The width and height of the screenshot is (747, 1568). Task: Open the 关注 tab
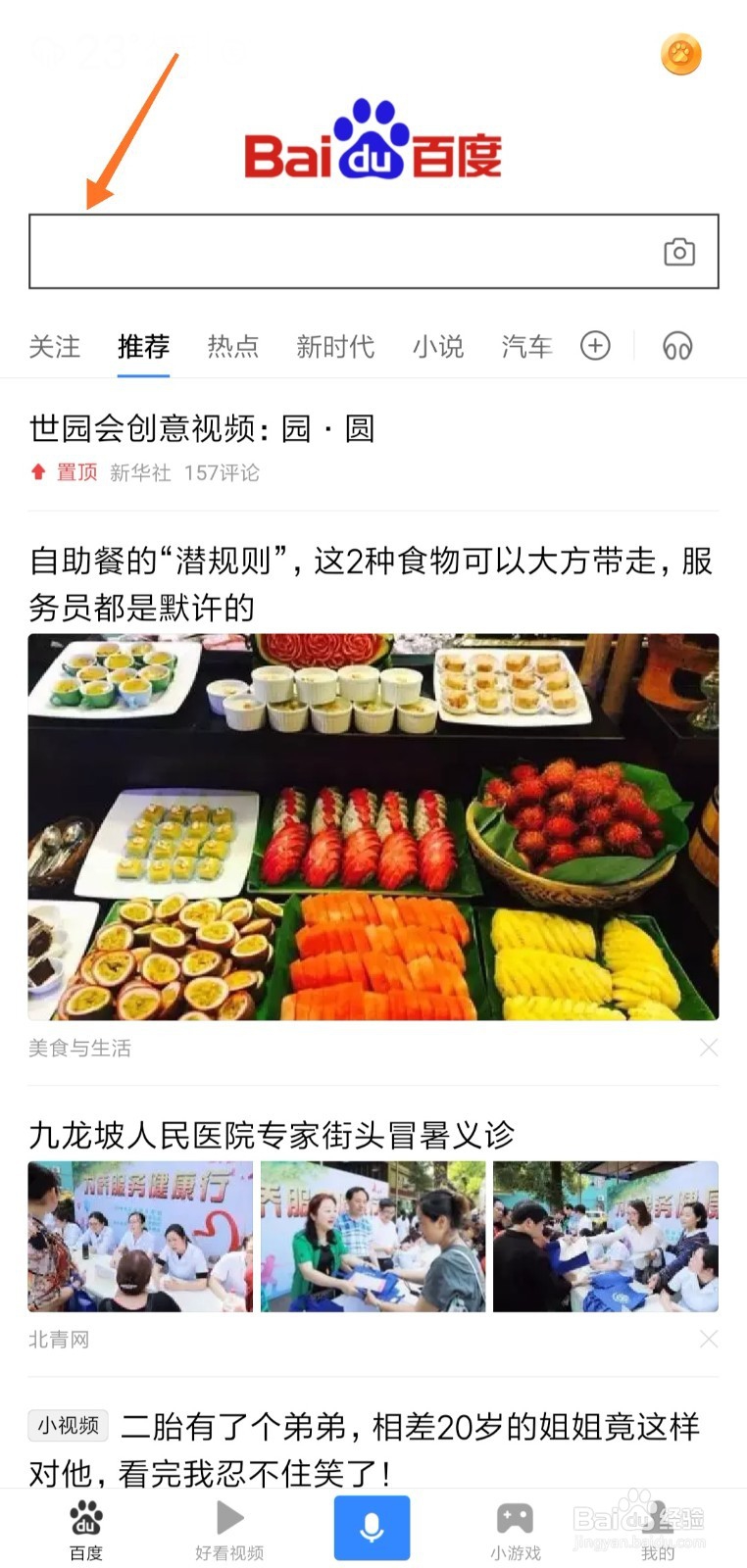[54, 346]
